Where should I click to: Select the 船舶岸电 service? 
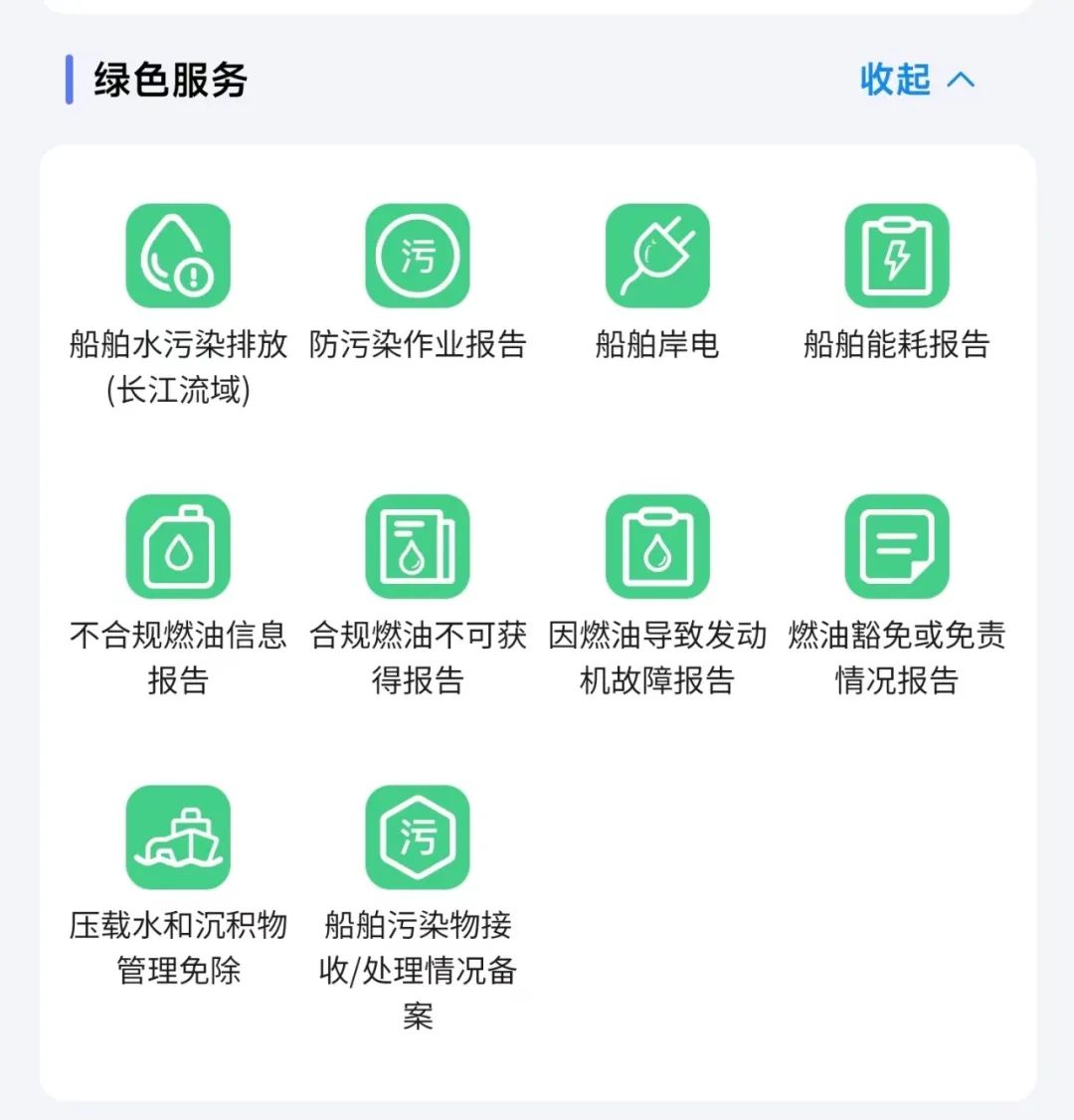657,257
